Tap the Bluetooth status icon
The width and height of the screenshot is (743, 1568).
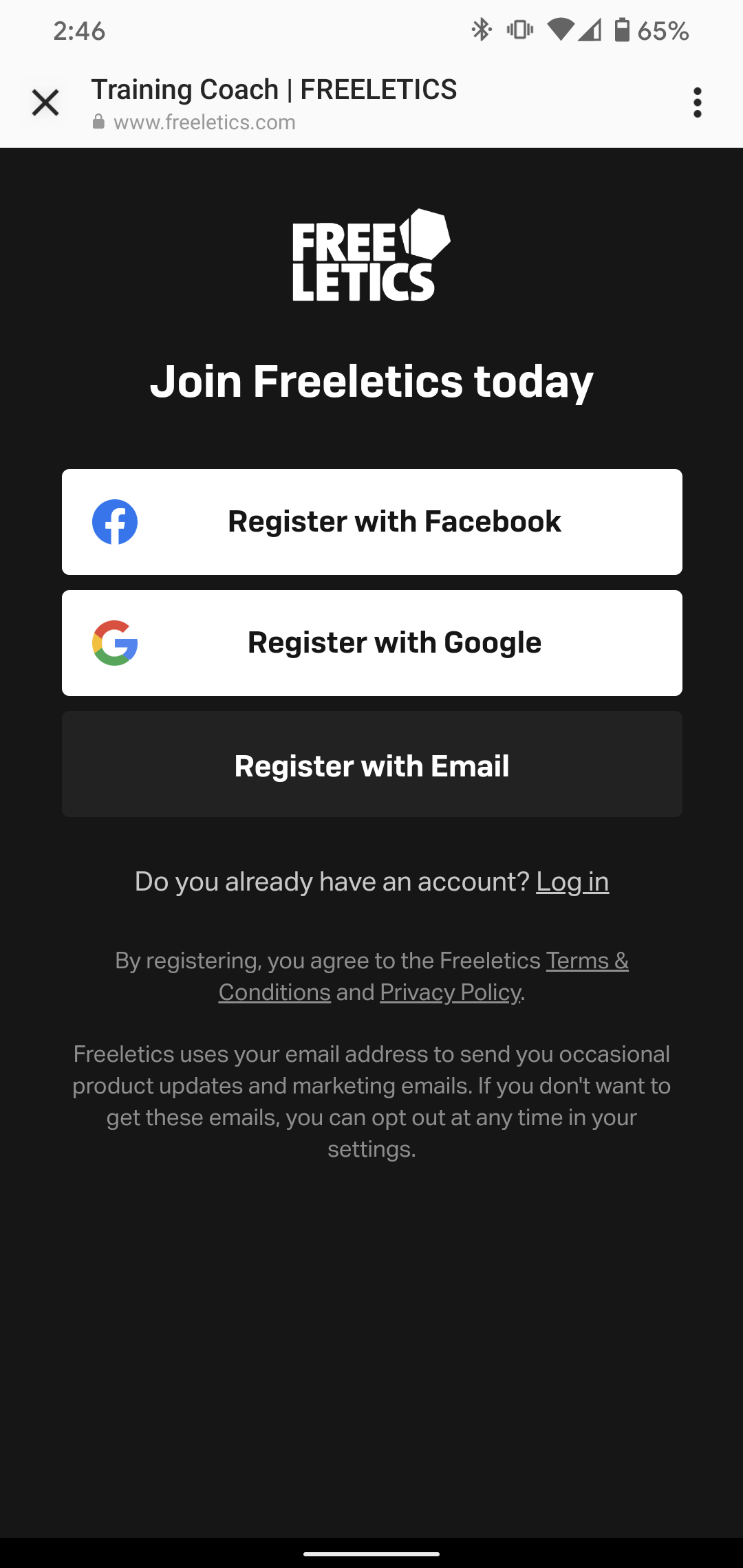click(x=482, y=30)
